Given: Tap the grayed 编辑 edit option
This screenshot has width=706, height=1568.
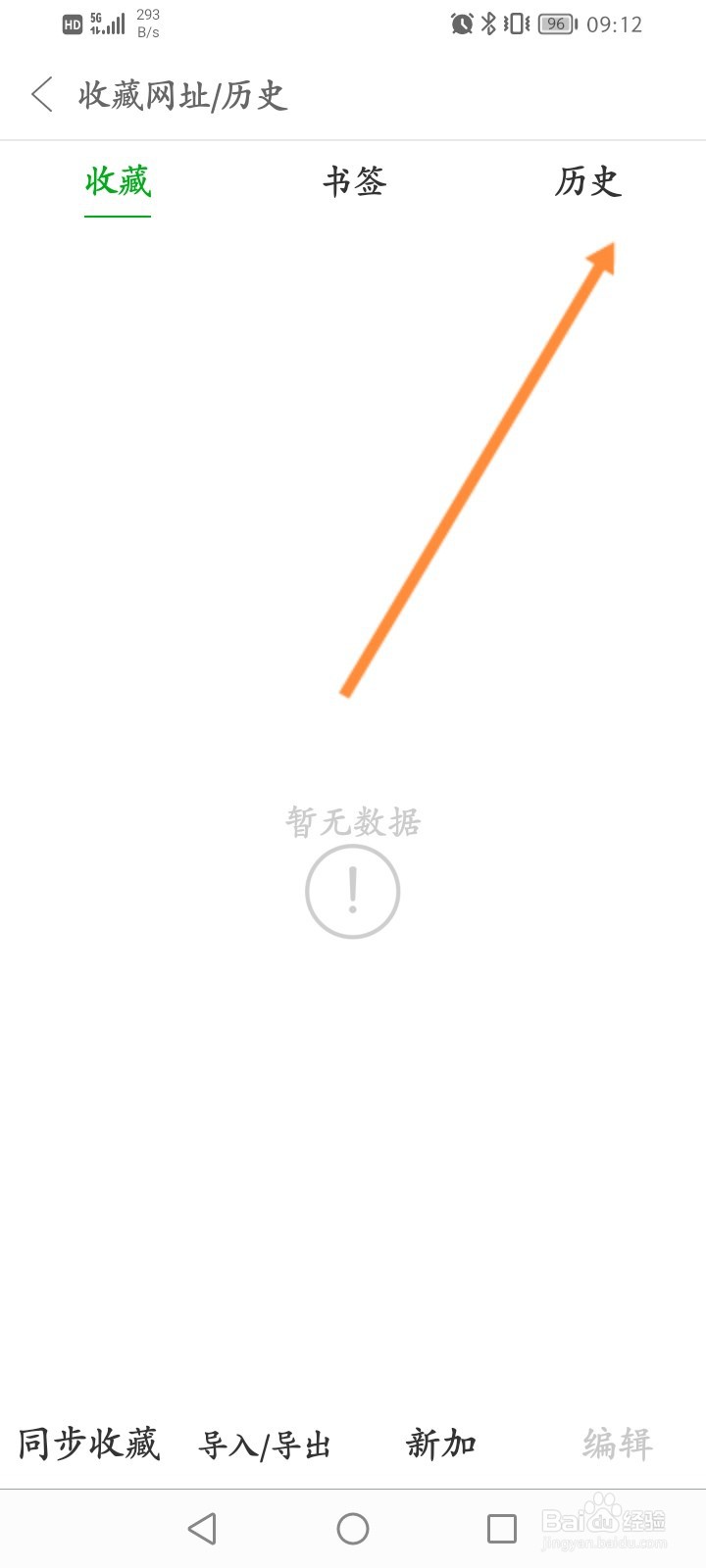Looking at the screenshot, I should tap(618, 1443).
